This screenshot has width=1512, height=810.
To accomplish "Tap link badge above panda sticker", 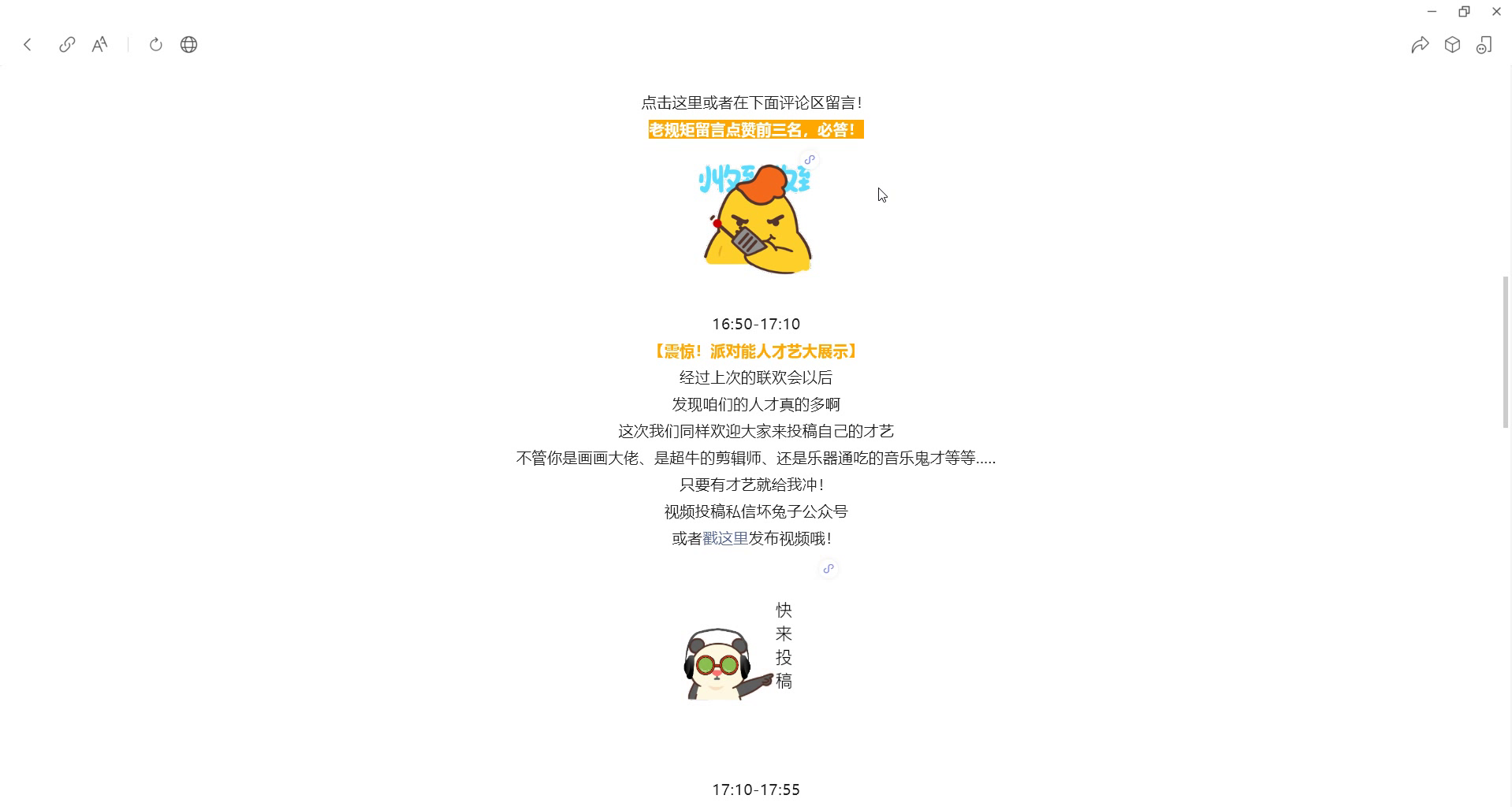I will tap(828, 568).
